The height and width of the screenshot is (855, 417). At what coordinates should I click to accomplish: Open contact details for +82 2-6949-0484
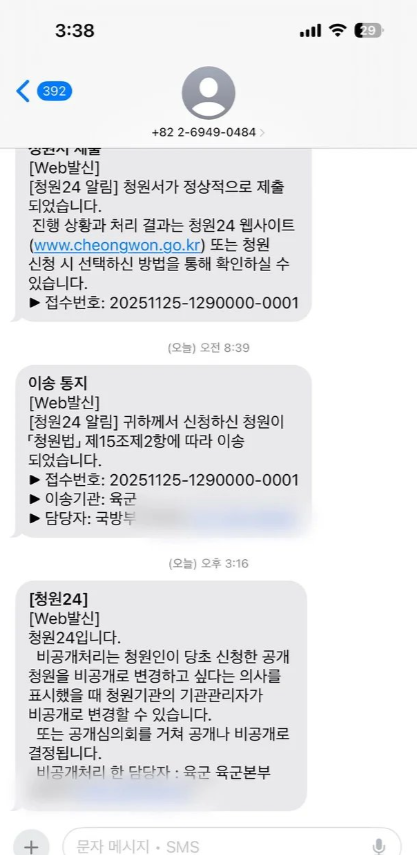pyautogui.click(x=208, y=102)
